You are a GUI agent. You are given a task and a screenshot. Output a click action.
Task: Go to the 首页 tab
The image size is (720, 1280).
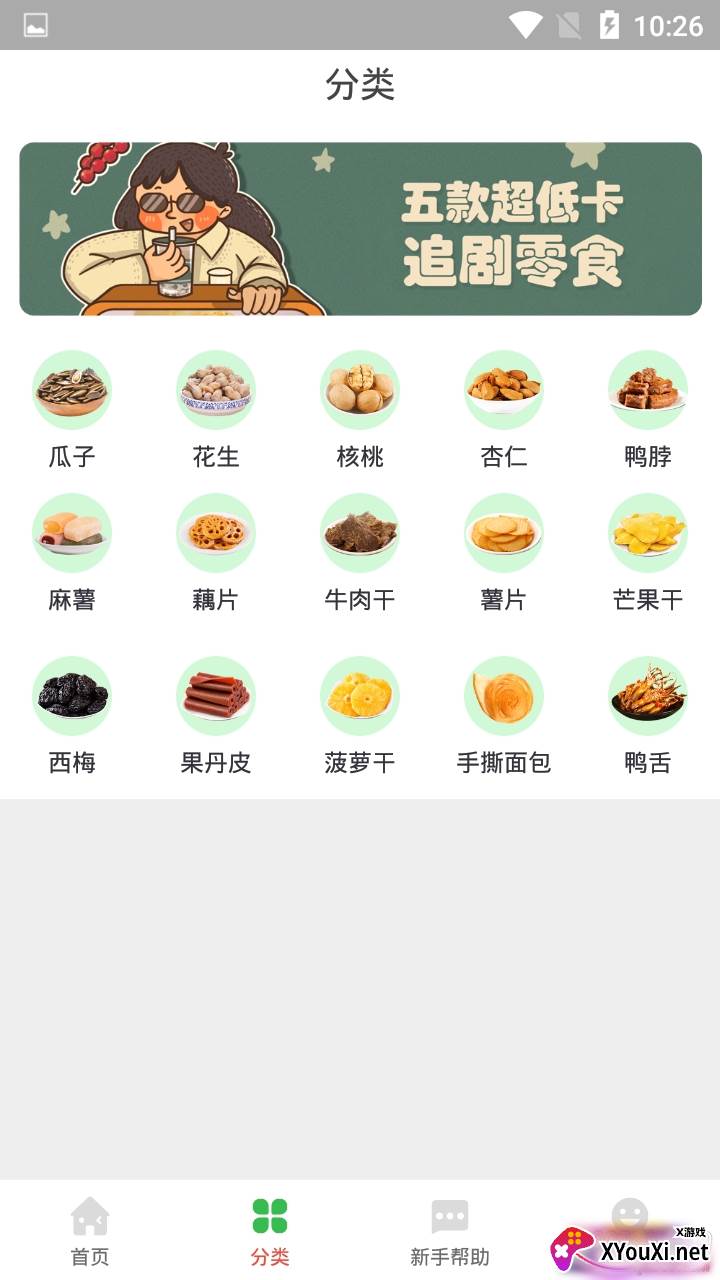click(x=90, y=1231)
